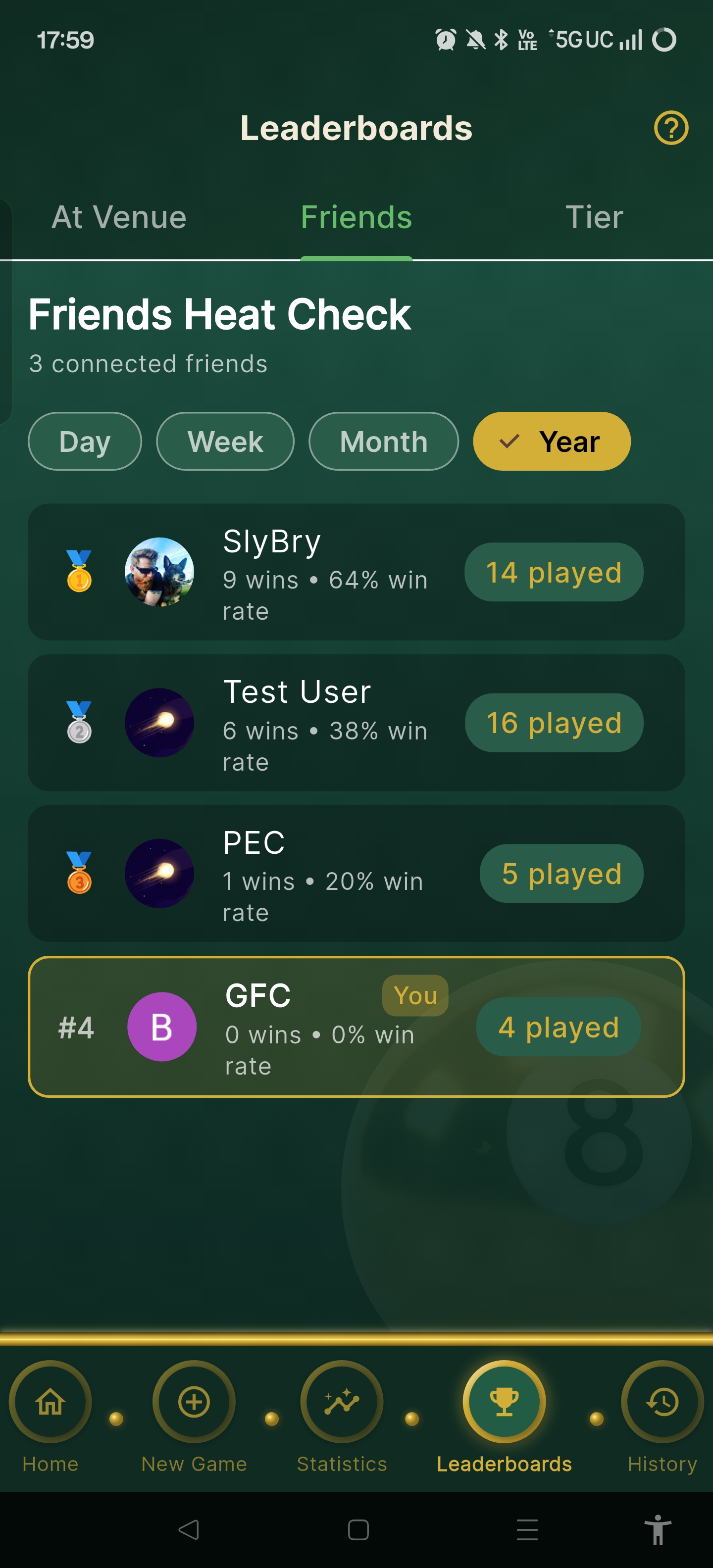Viewport: 713px width, 1568px height.
Task: Click SlyBry's 14 played badge
Action: [x=553, y=571]
